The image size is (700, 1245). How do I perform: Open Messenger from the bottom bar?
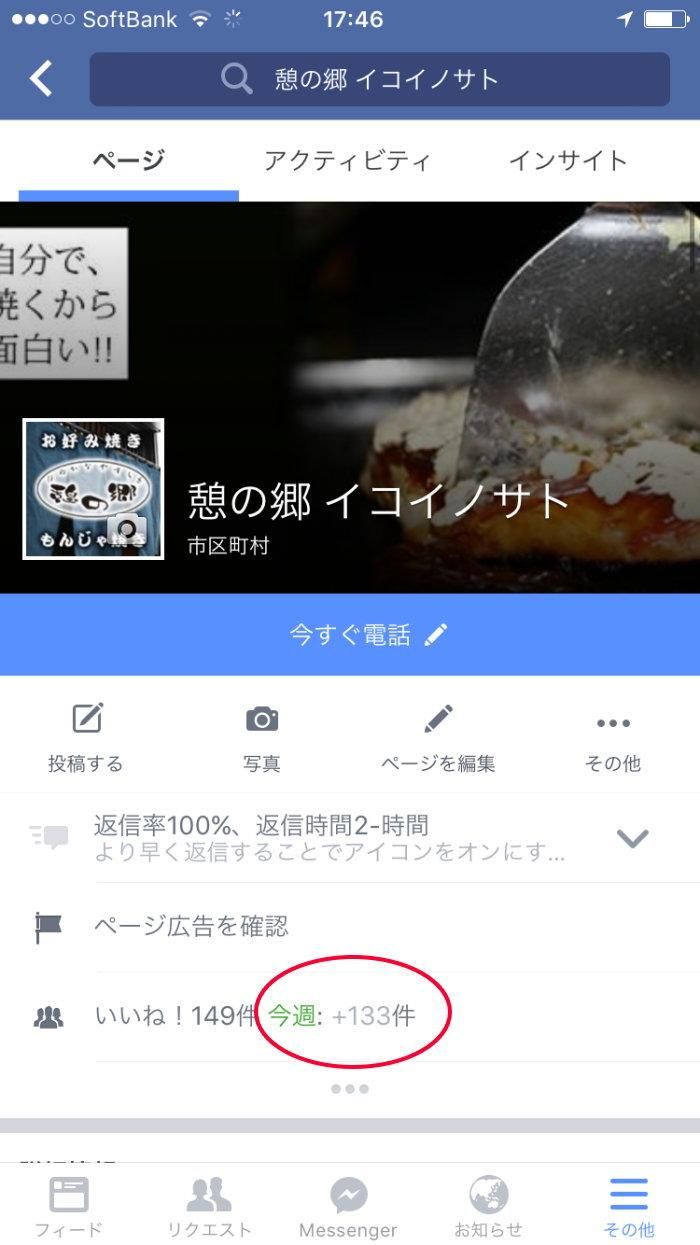pyautogui.click(x=348, y=1206)
